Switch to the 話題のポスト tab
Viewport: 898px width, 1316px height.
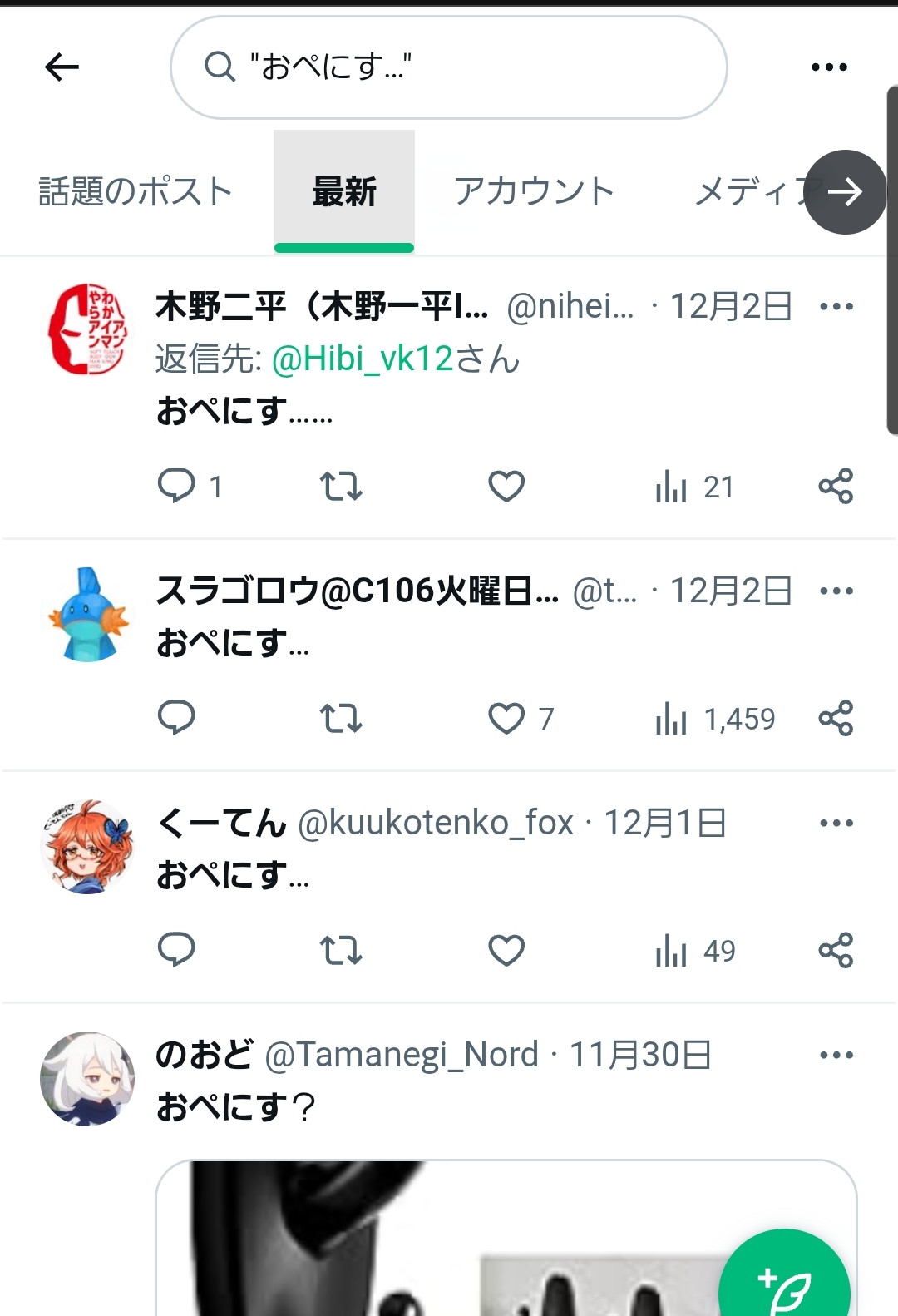[136, 192]
